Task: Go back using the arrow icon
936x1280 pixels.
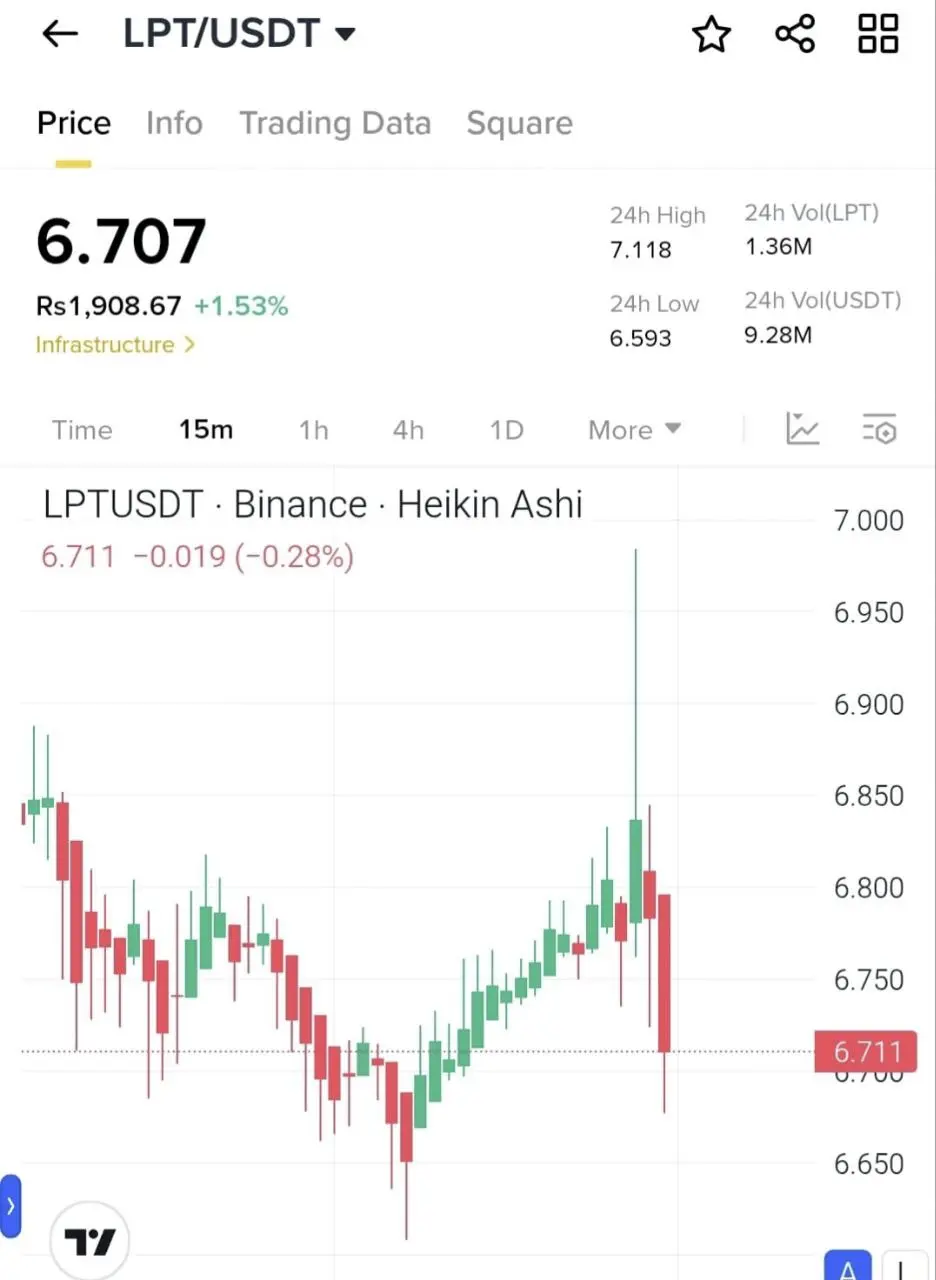Action: [60, 34]
